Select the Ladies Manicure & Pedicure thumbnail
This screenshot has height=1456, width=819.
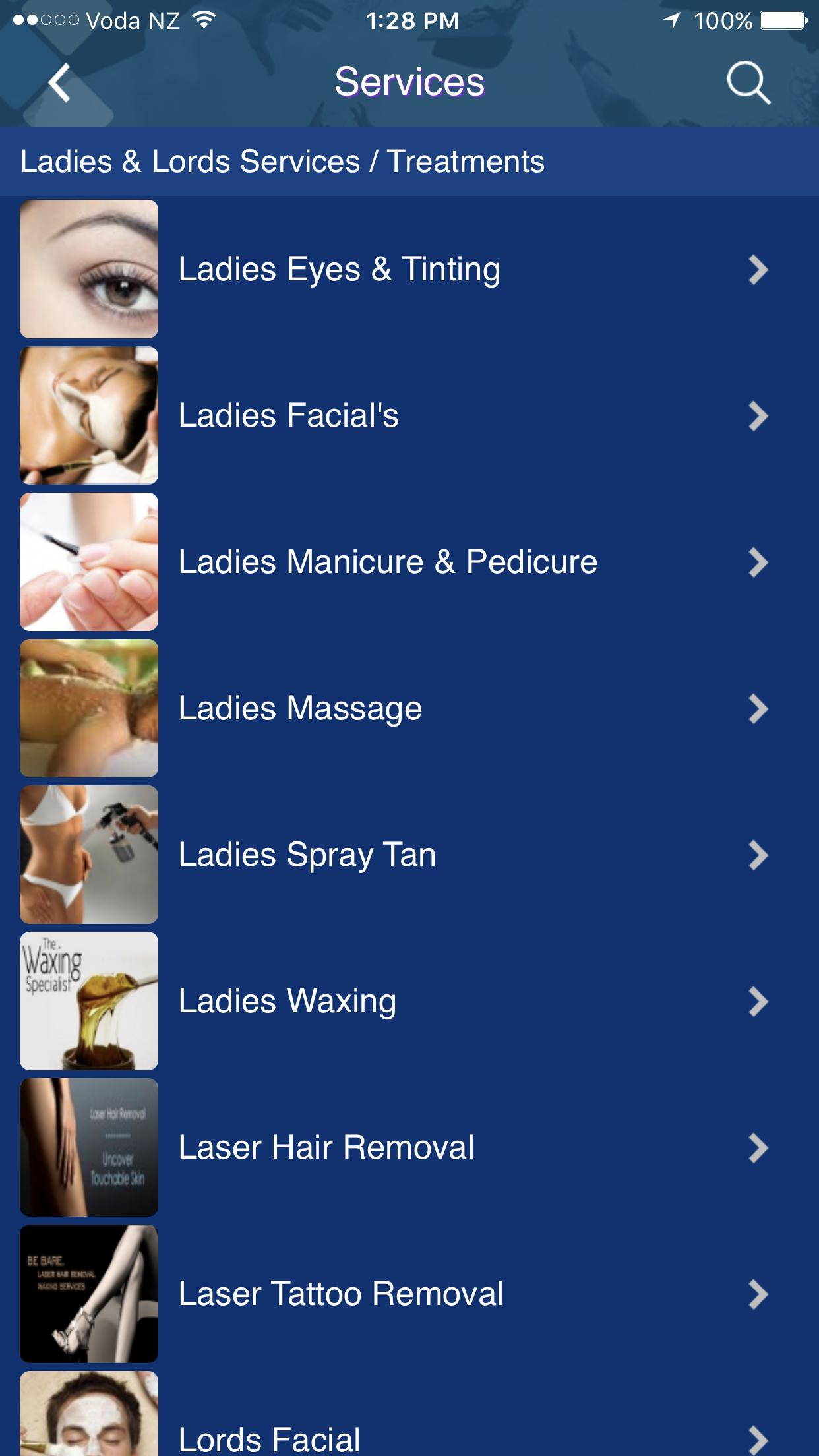point(89,561)
